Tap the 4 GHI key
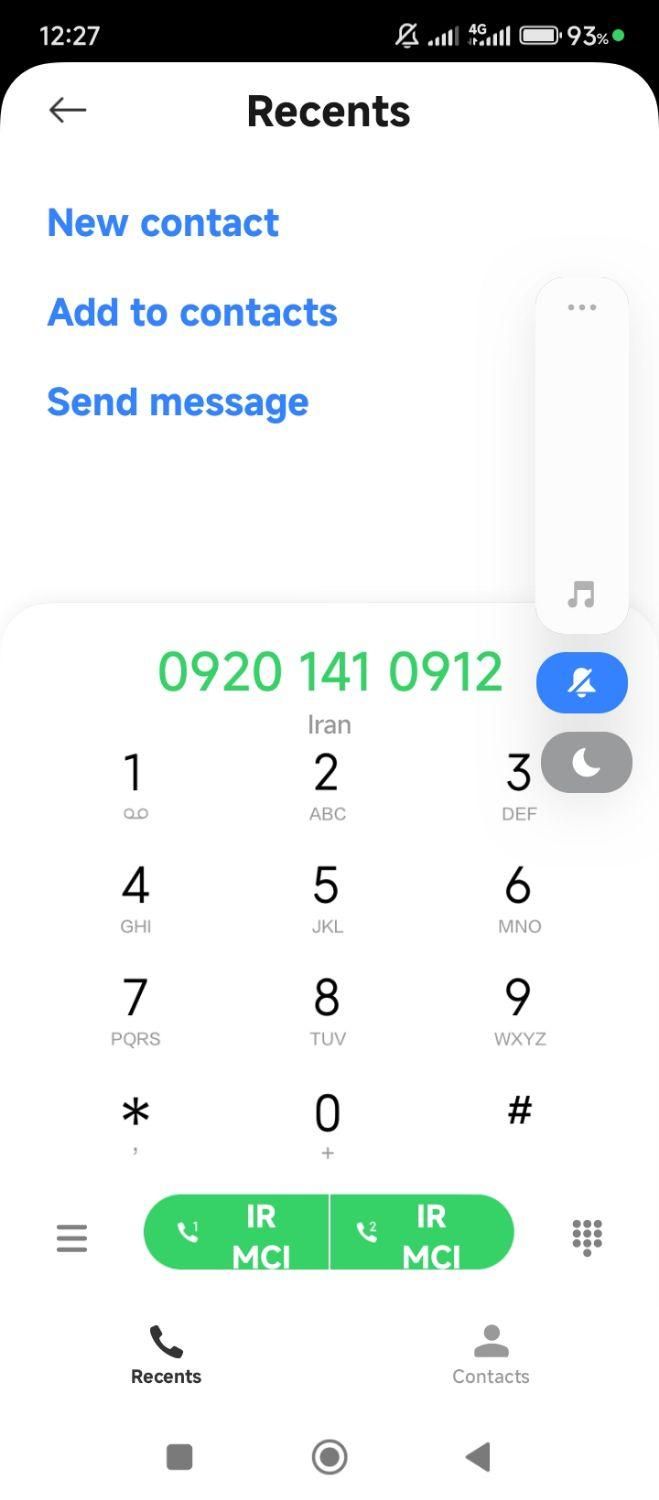This screenshot has width=659, height=1500. 135,898
